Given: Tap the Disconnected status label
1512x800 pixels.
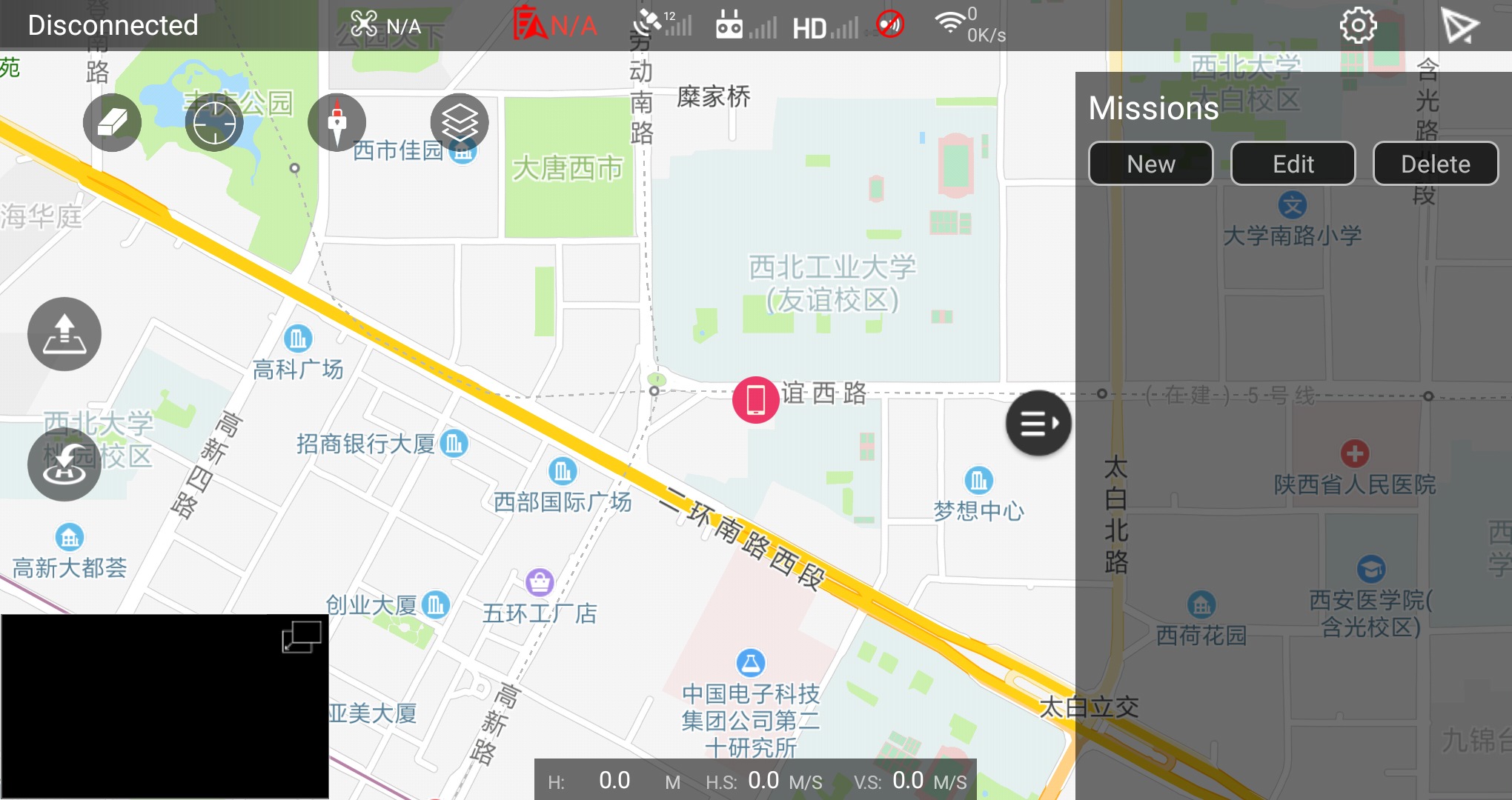Looking at the screenshot, I should (113, 26).
